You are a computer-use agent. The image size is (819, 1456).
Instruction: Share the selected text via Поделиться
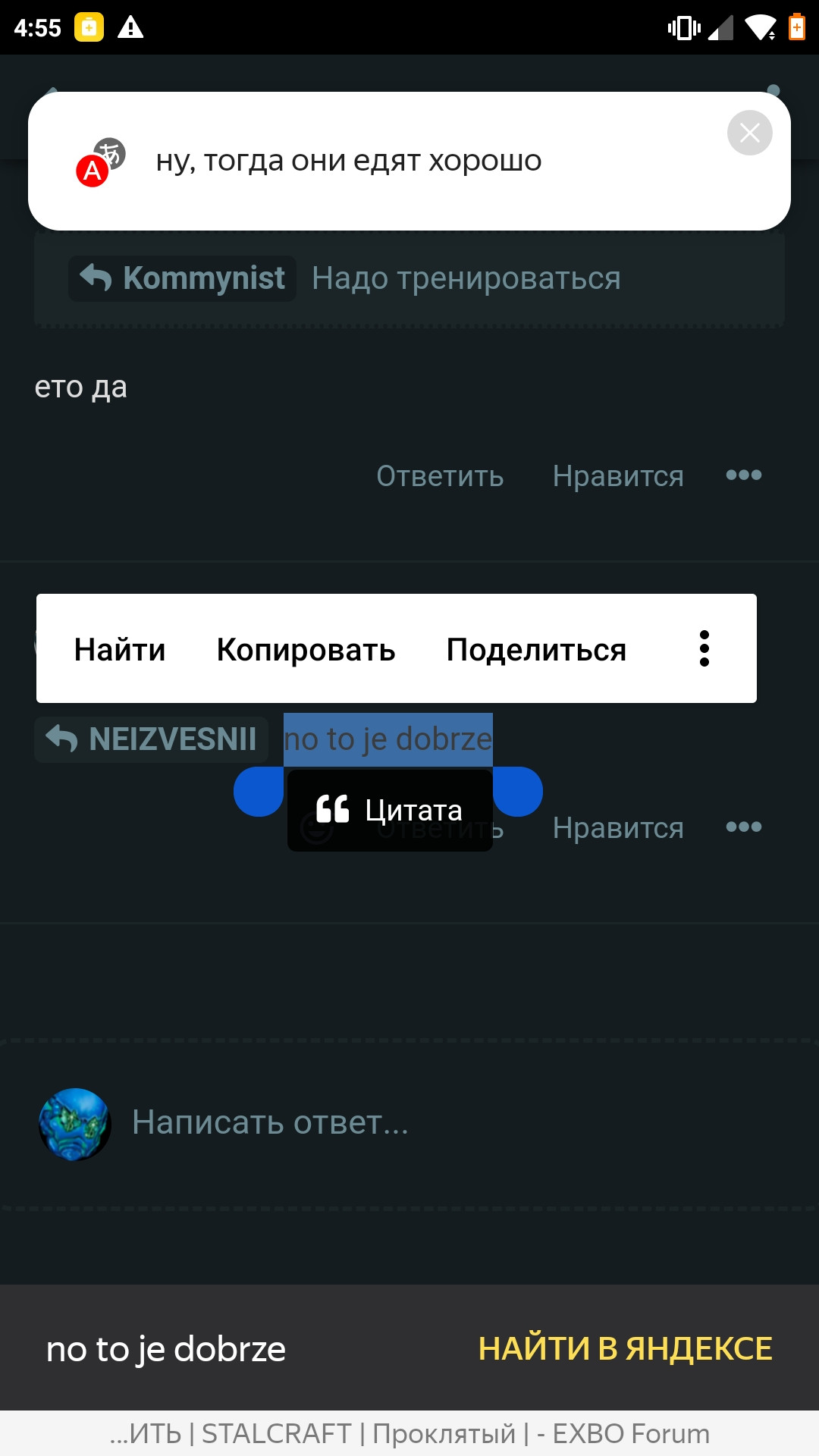coord(536,650)
